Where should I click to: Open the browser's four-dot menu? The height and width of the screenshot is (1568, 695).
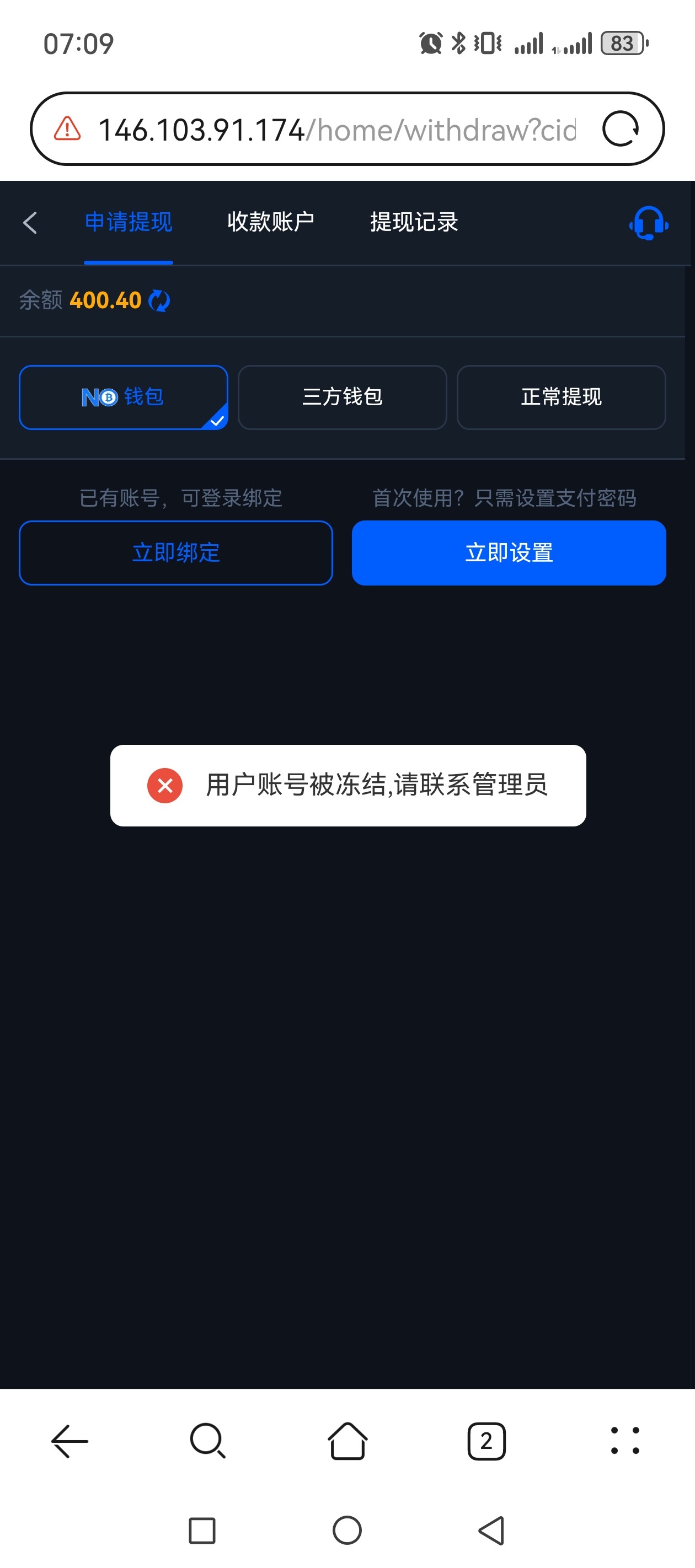(625, 1441)
